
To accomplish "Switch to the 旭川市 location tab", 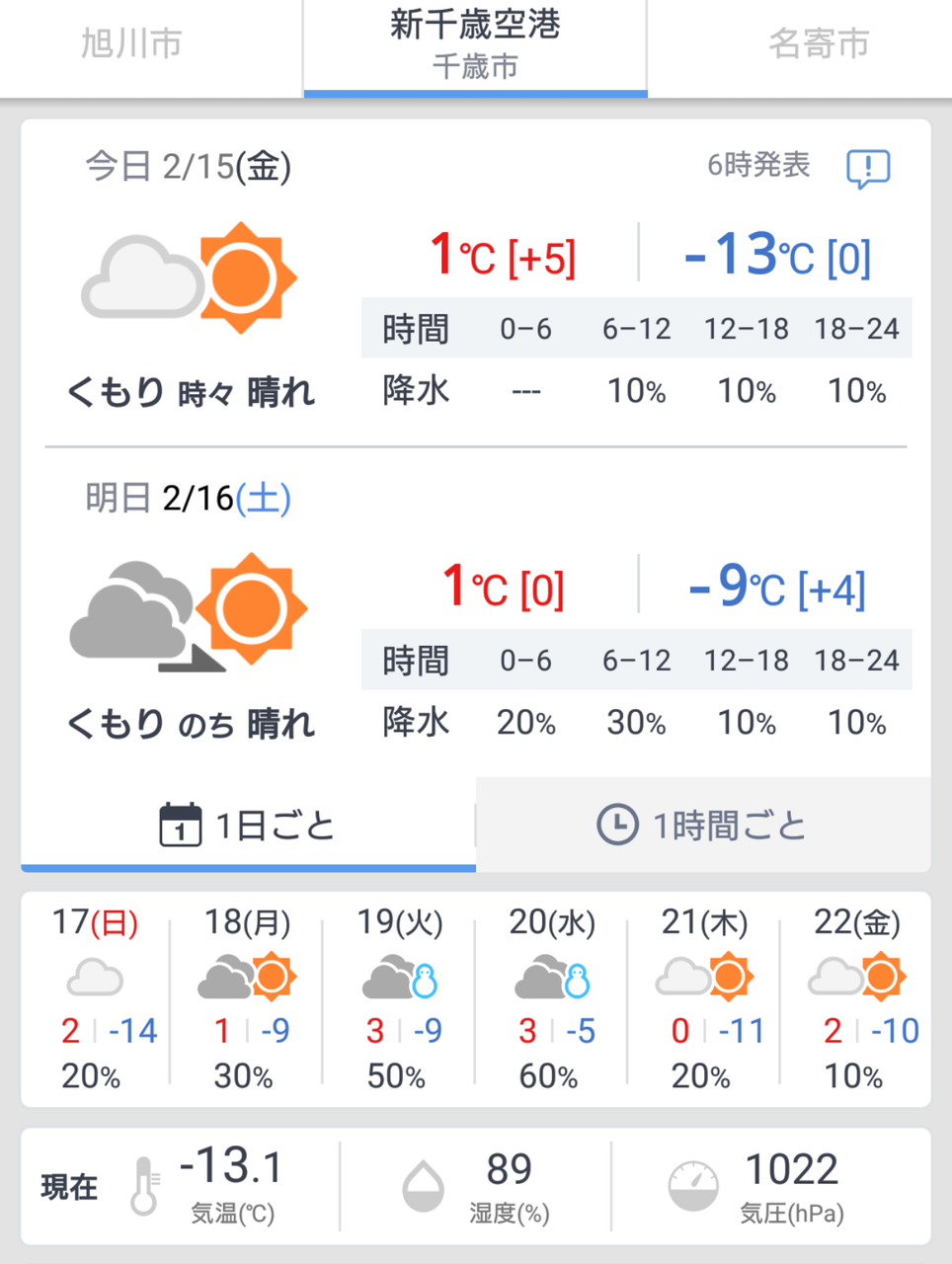I will click(x=131, y=44).
